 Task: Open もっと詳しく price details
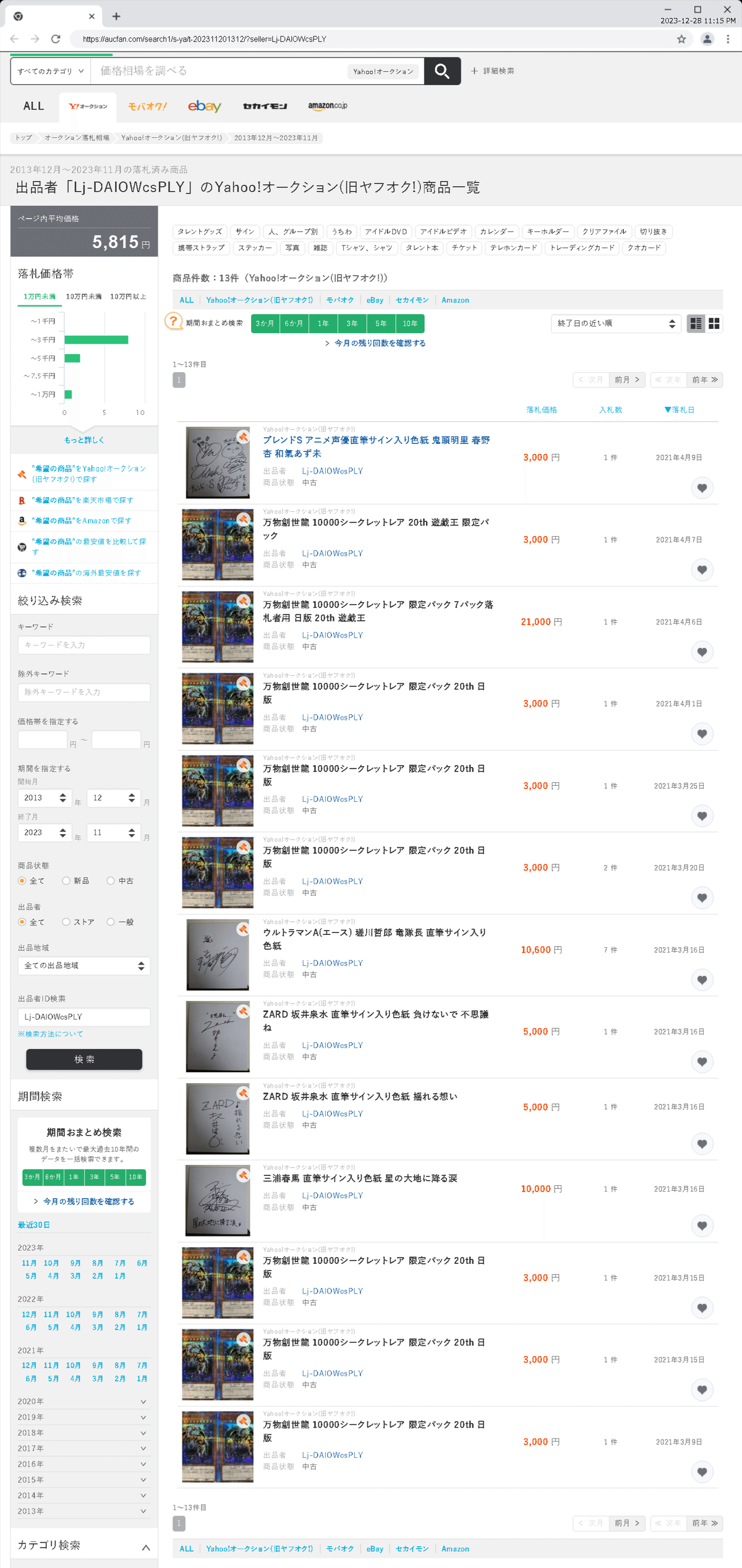click(x=84, y=440)
